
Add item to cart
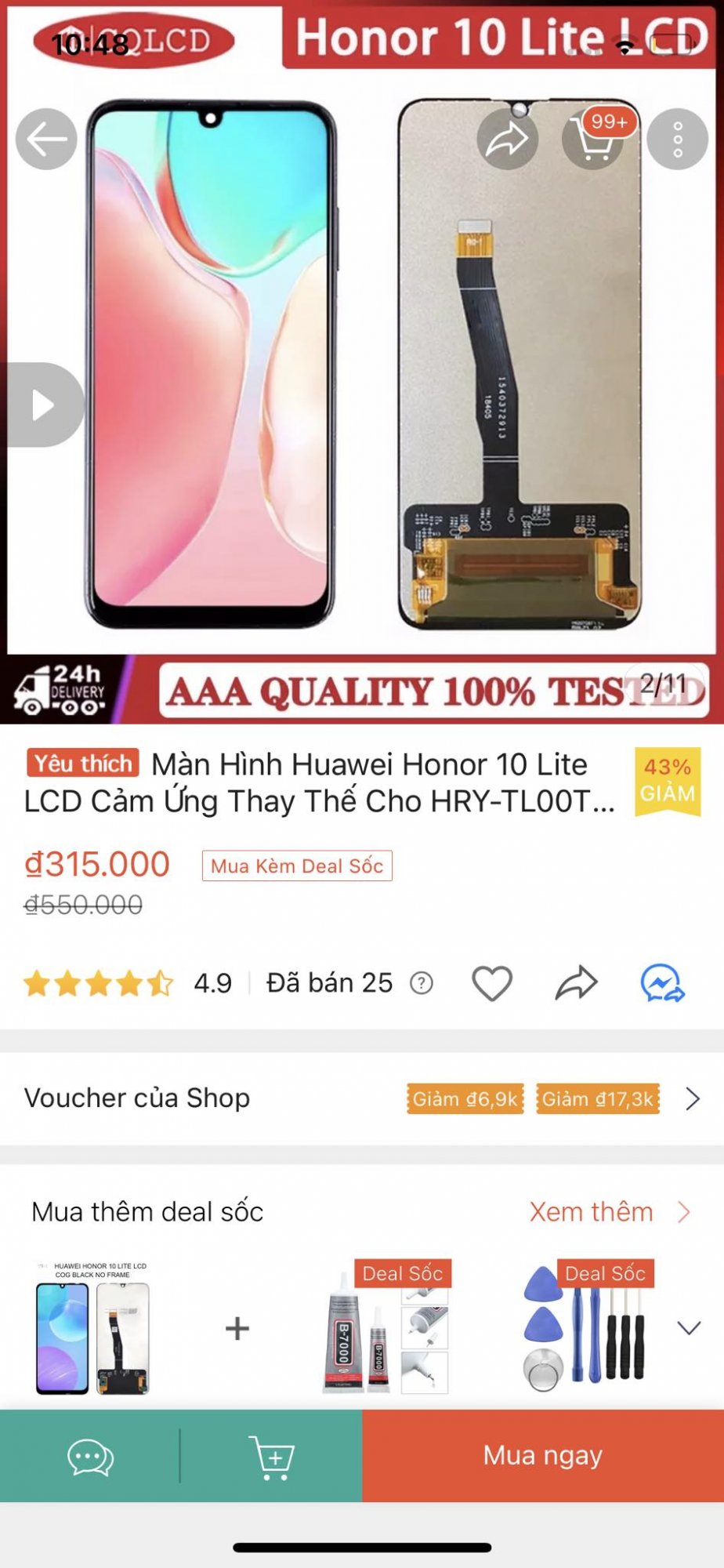(x=271, y=1457)
